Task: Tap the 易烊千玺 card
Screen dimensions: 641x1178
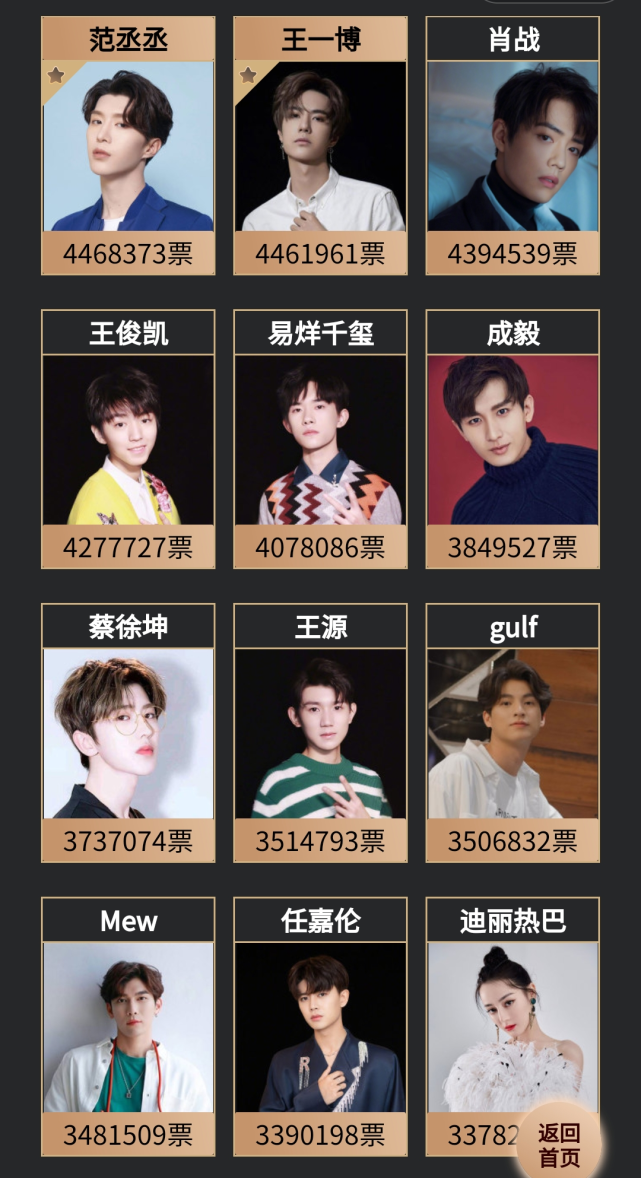Action: coord(320,440)
